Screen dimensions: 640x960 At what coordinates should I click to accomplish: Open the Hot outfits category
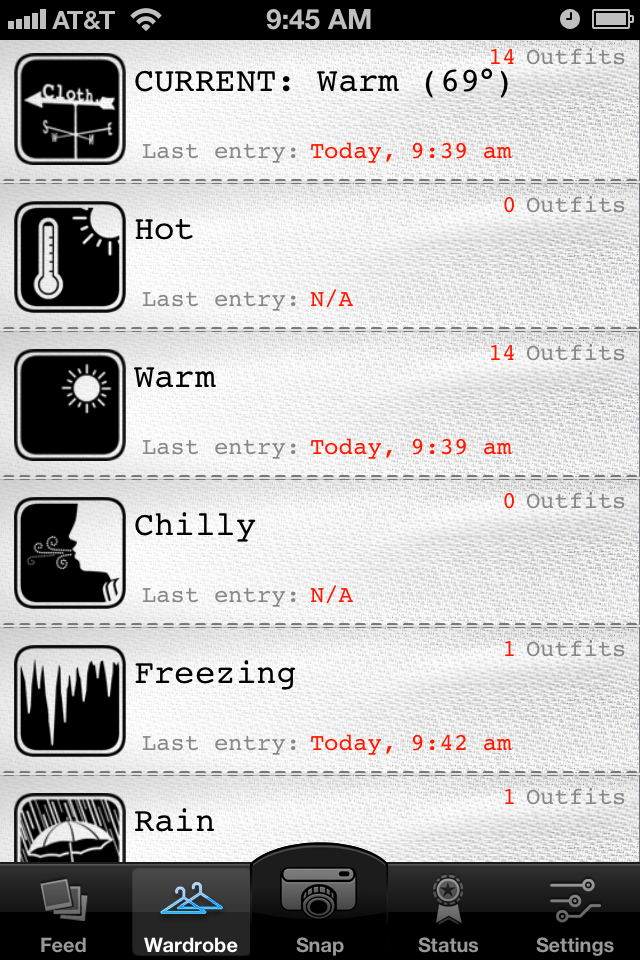point(320,256)
